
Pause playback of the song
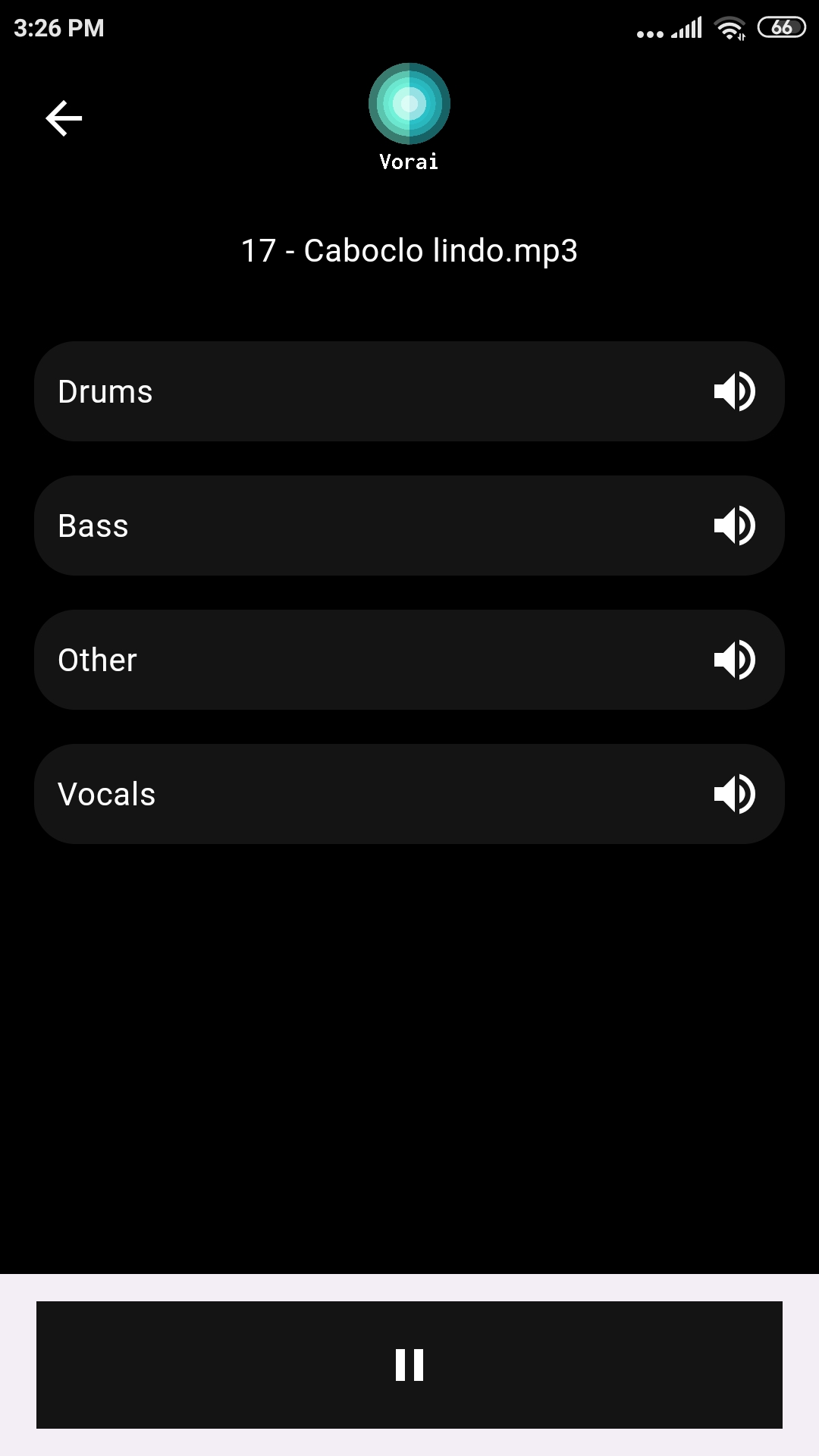coord(409,1365)
